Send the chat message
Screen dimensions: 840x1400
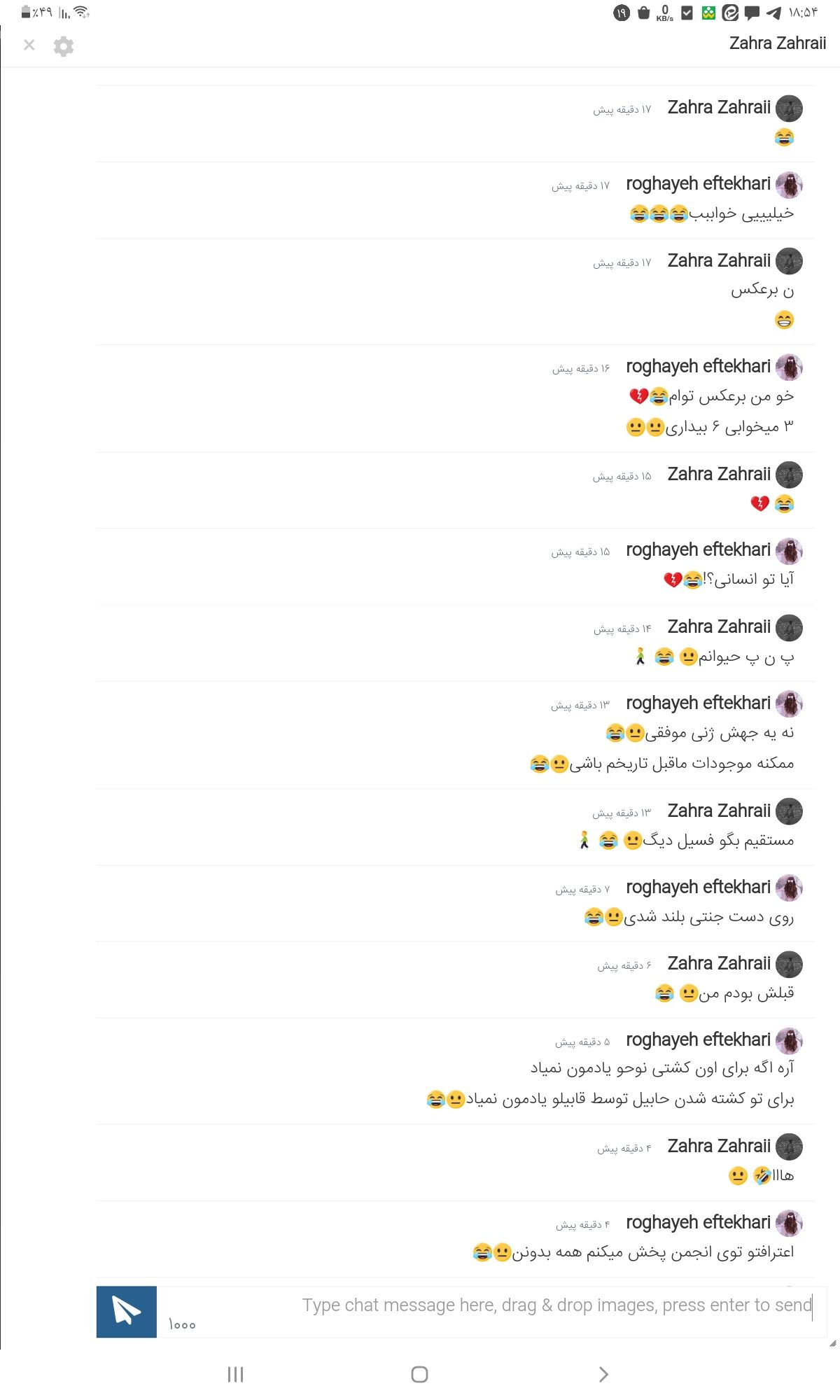point(126,1311)
